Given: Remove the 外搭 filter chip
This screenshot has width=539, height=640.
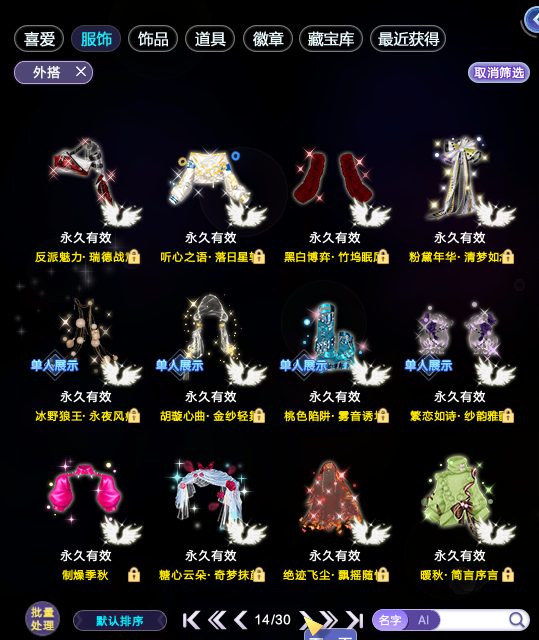Looking at the screenshot, I should 81,72.
